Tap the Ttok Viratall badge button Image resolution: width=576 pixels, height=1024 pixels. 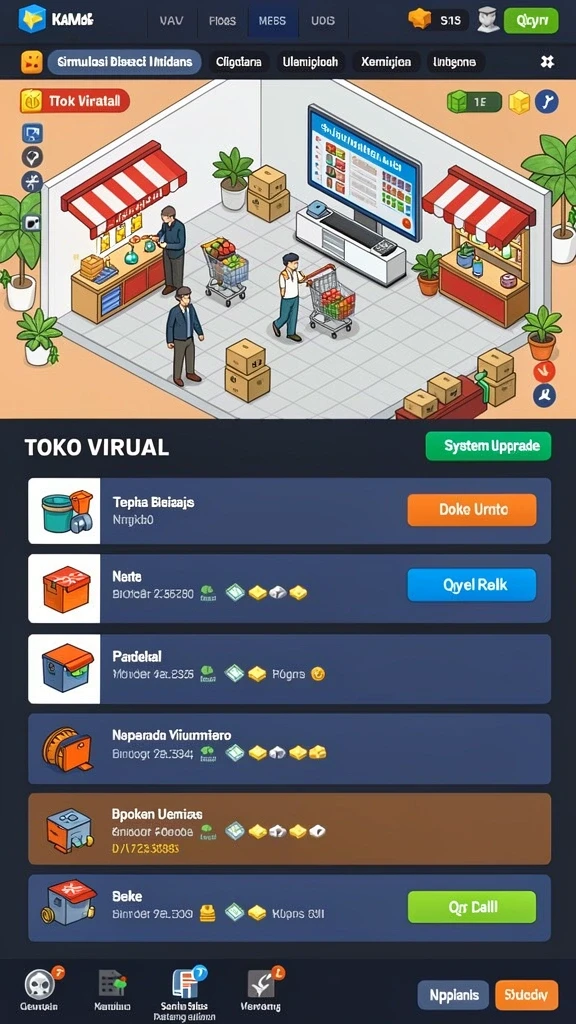click(75, 101)
